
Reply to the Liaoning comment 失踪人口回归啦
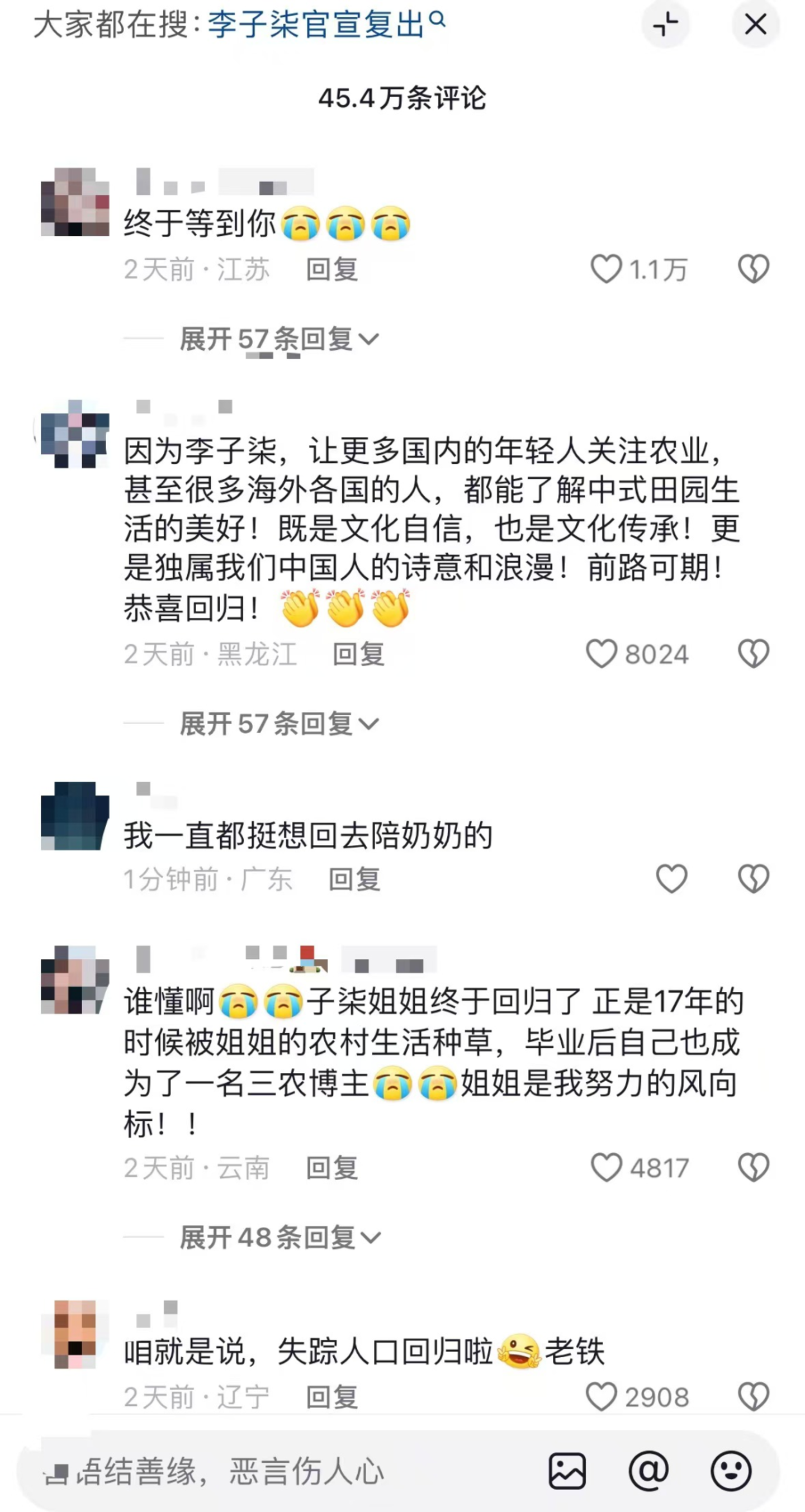[332, 1397]
